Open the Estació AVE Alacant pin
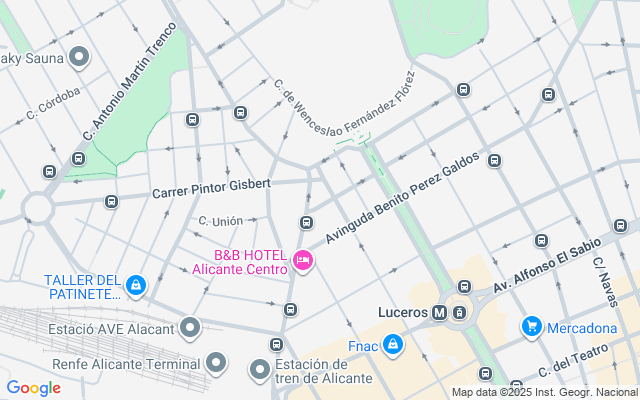The height and width of the screenshot is (400, 640). pos(190,328)
